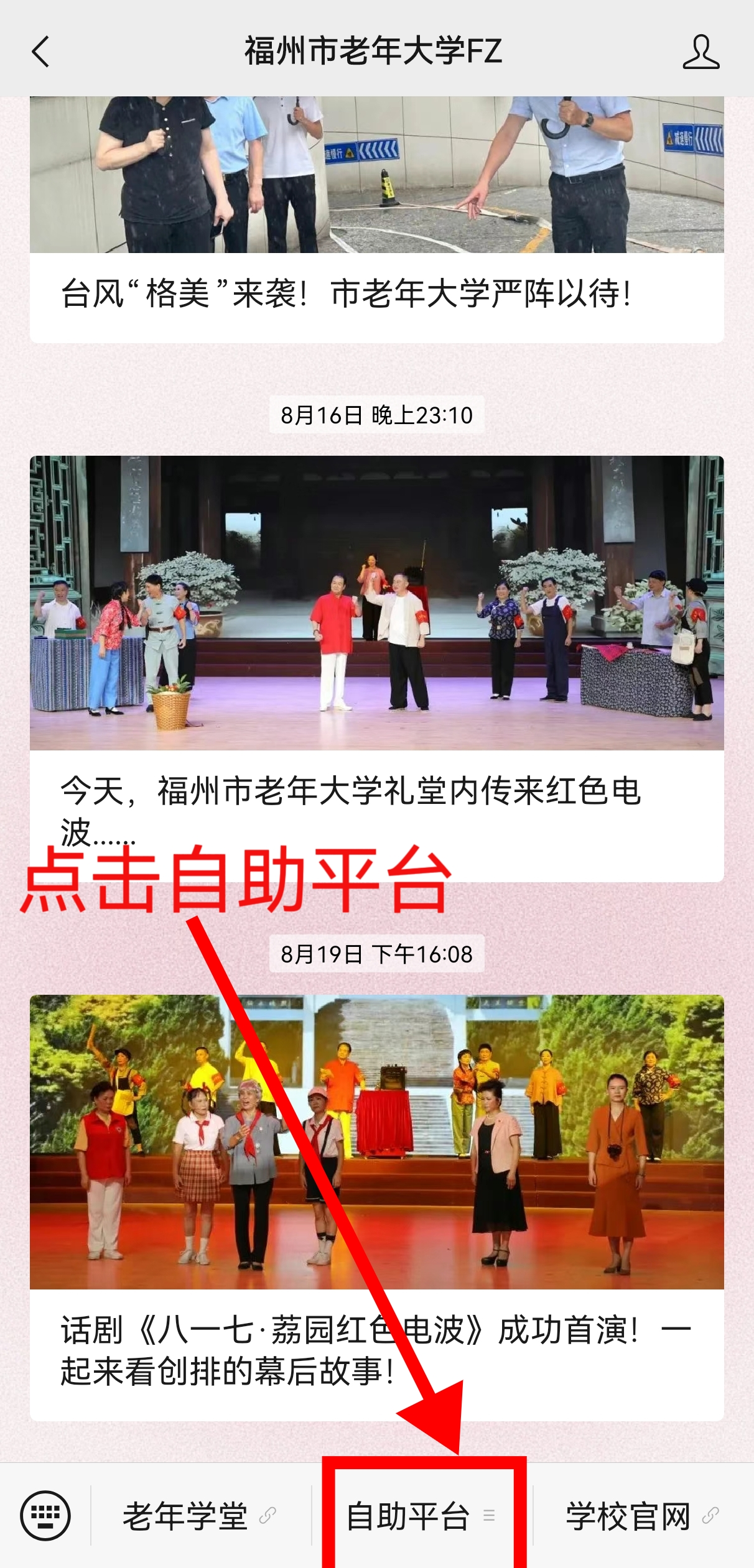The height and width of the screenshot is (1568, 754).
Task: Open the 学校官网 link
Action: point(642,1516)
